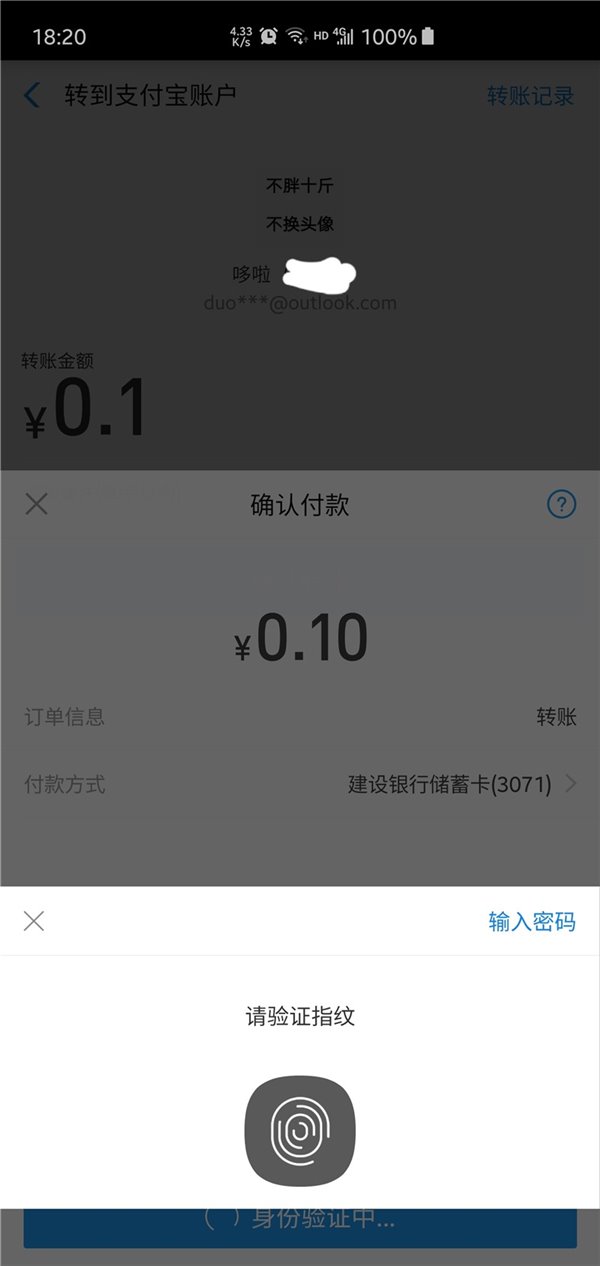Open the help question mark icon
Viewport: 600px width, 1266px height.
(x=561, y=504)
